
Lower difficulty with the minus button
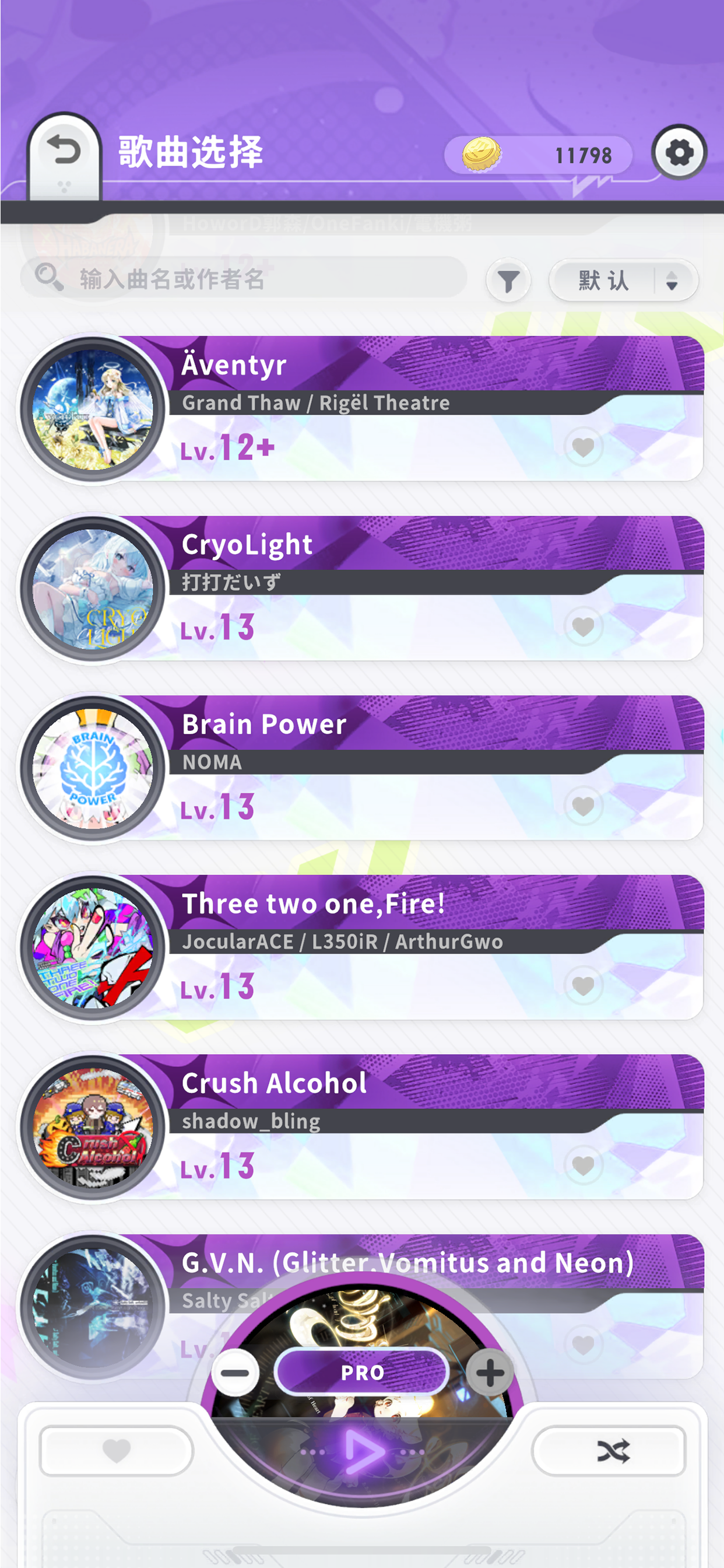[235, 1373]
